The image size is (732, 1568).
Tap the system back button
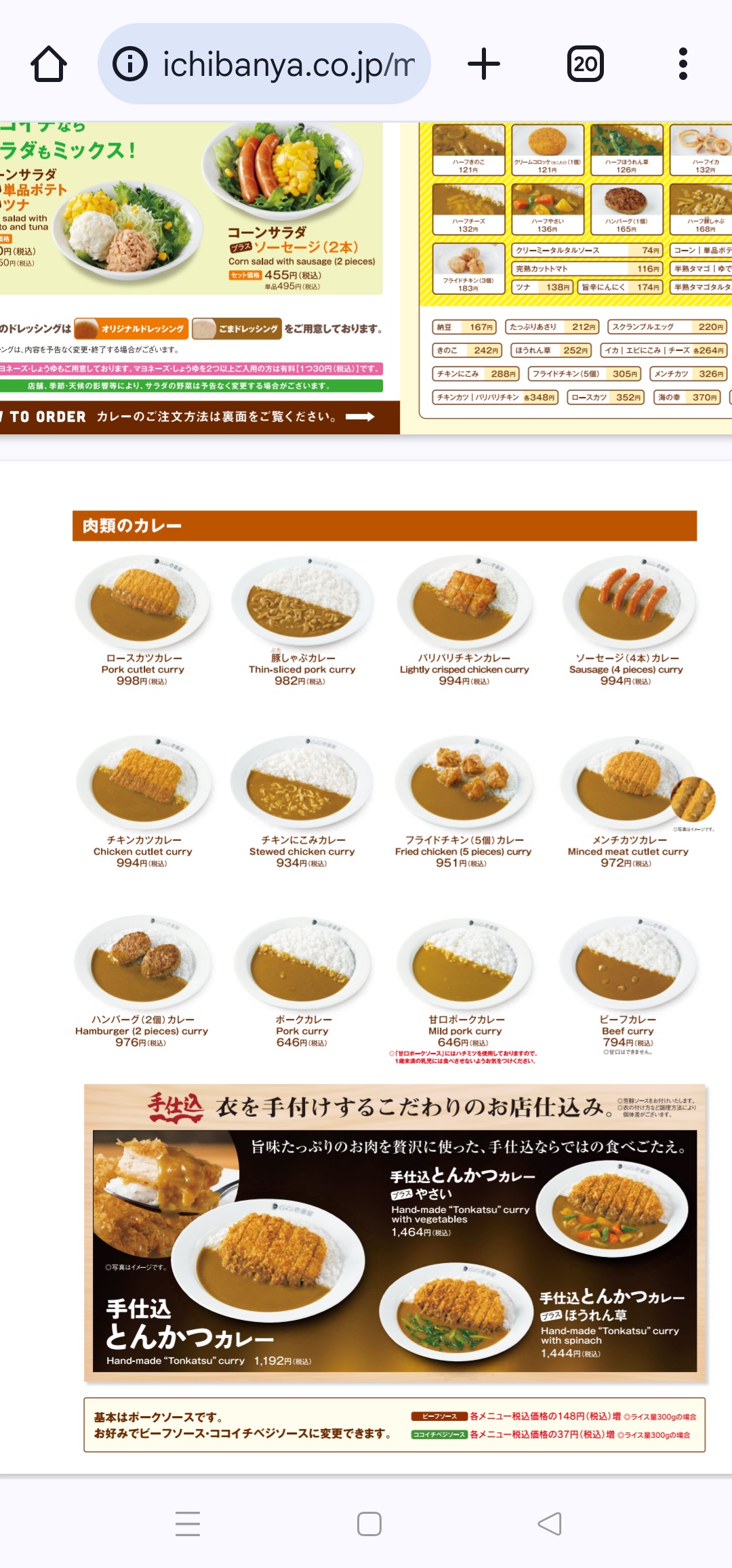click(x=550, y=1523)
